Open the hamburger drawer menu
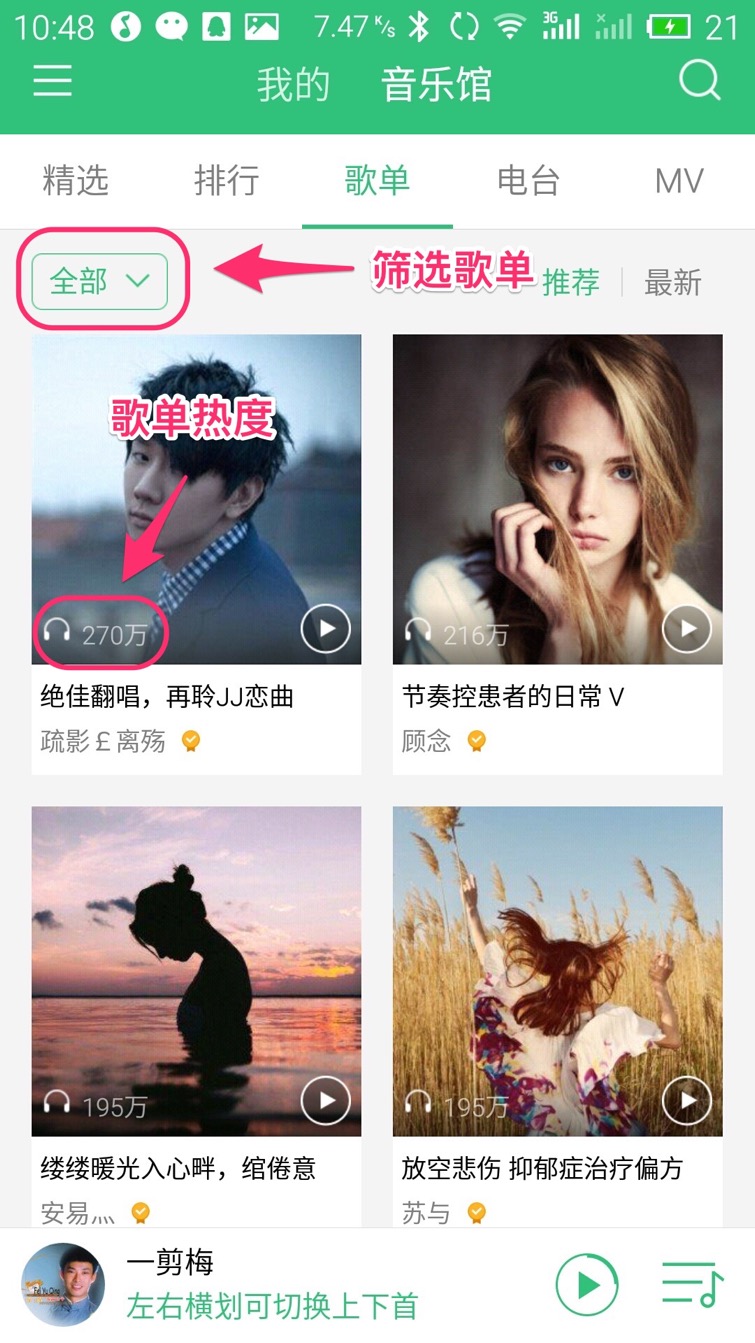 click(x=52, y=79)
